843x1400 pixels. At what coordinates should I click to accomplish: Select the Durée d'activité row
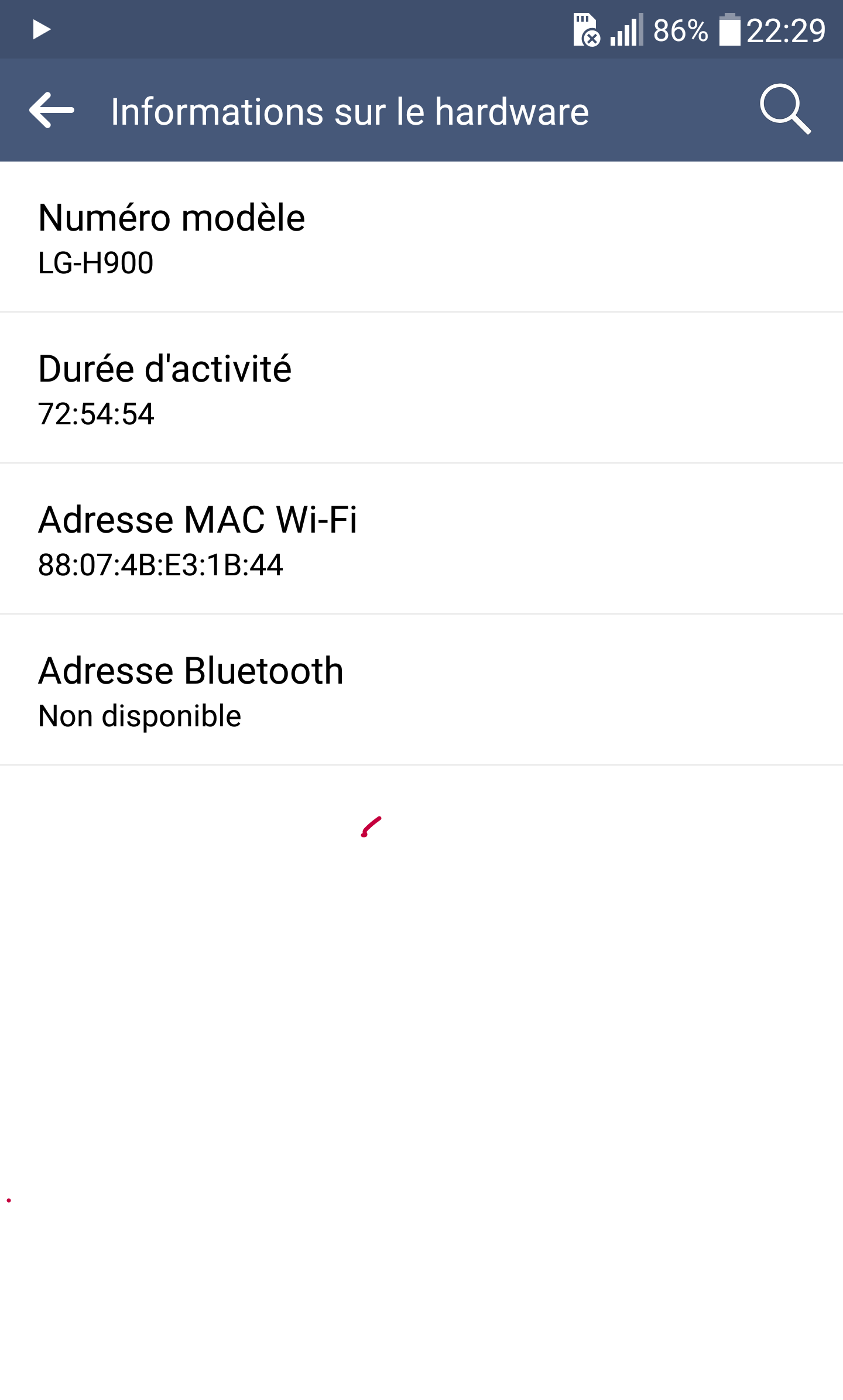pyautogui.click(x=421, y=388)
